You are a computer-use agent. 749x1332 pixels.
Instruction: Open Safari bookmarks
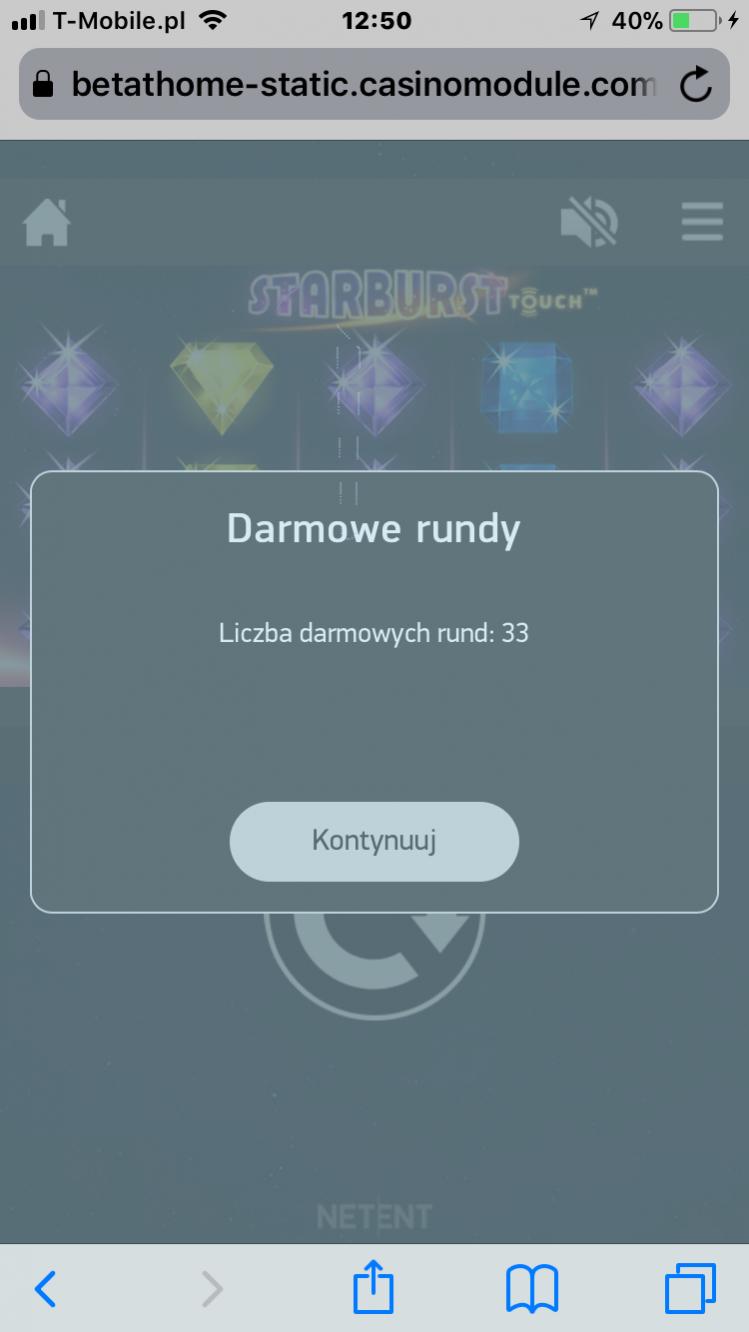pyautogui.click(x=532, y=1290)
